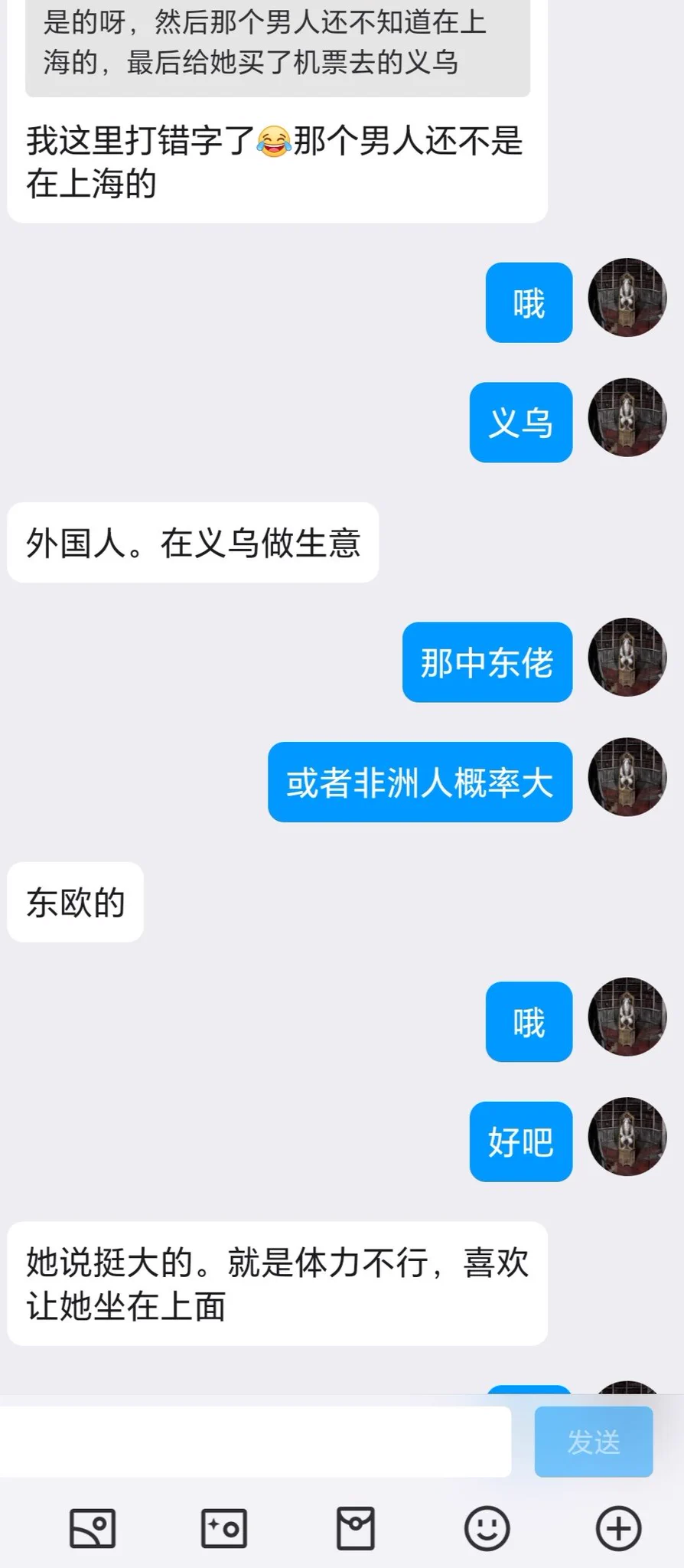The height and width of the screenshot is (1568, 684).
Task: Open the red envelope icon
Action: click(356, 1528)
